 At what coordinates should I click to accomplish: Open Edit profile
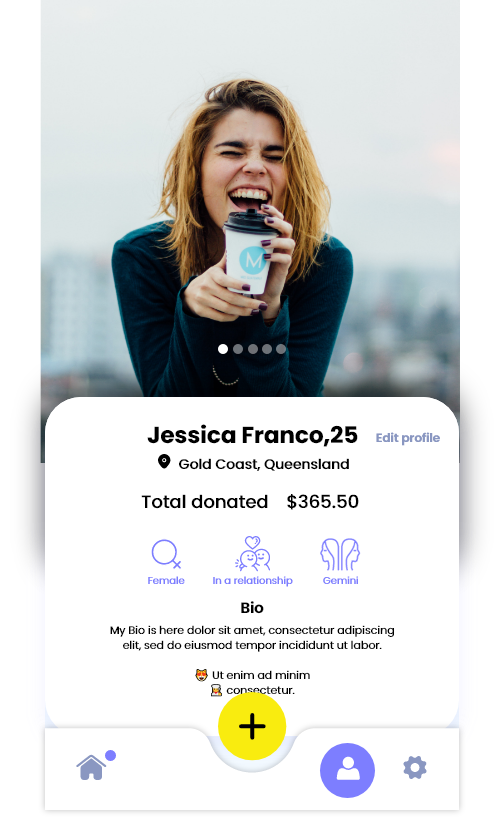(407, 438)
